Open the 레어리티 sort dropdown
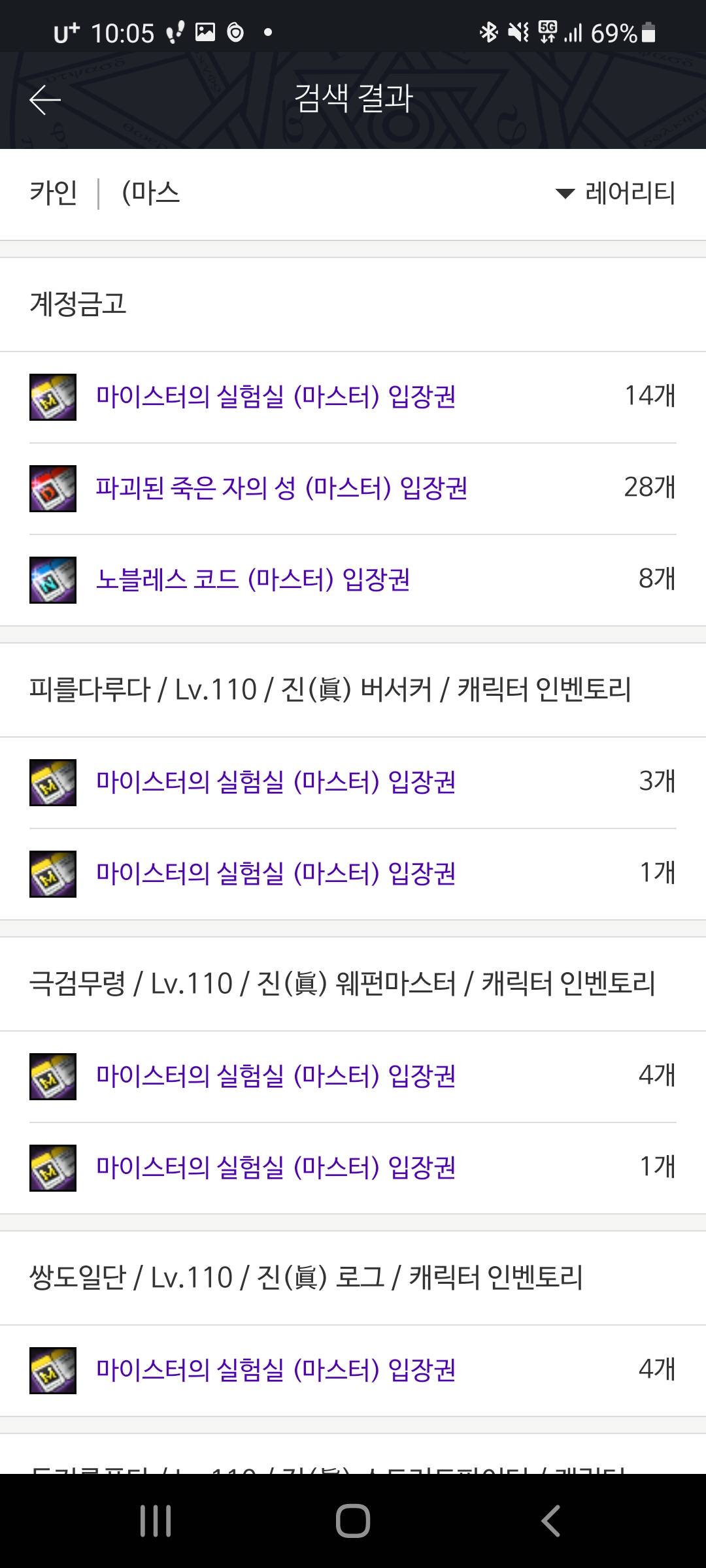 point(615,193)
